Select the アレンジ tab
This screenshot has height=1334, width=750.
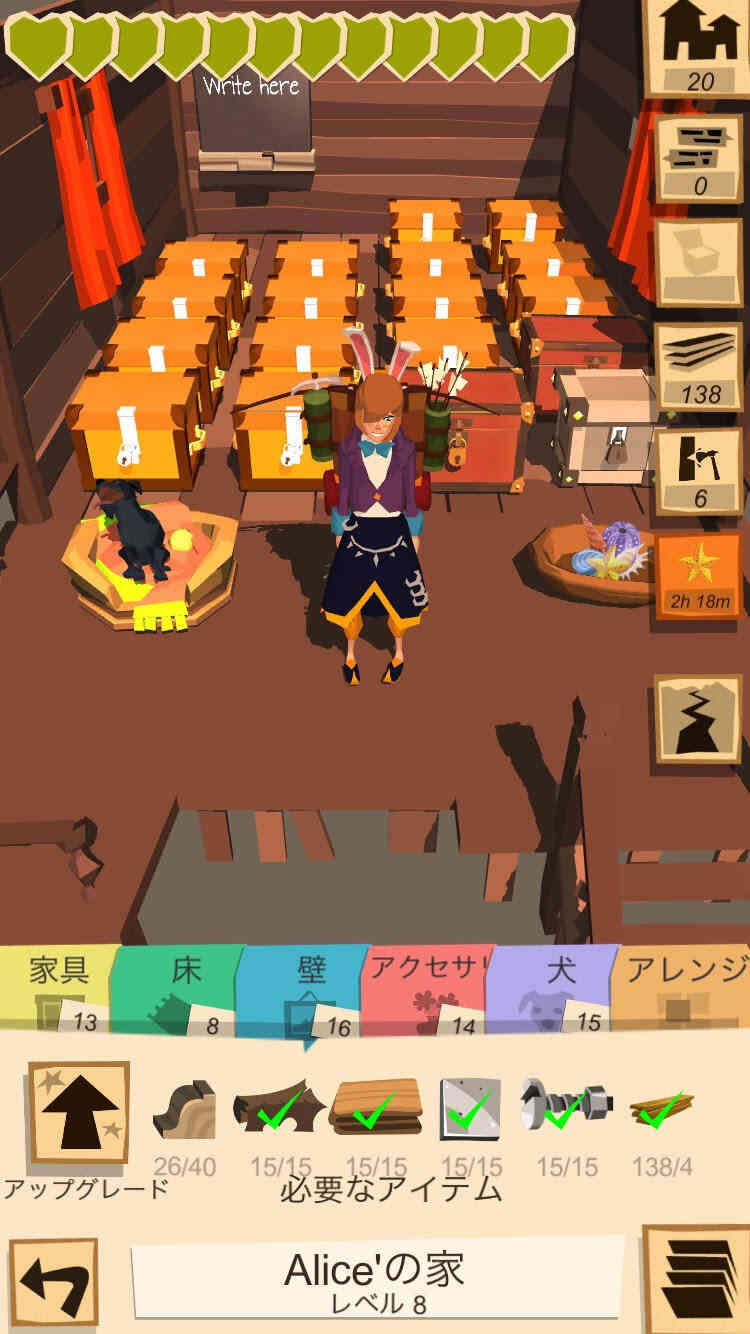(x=680, y=989)
